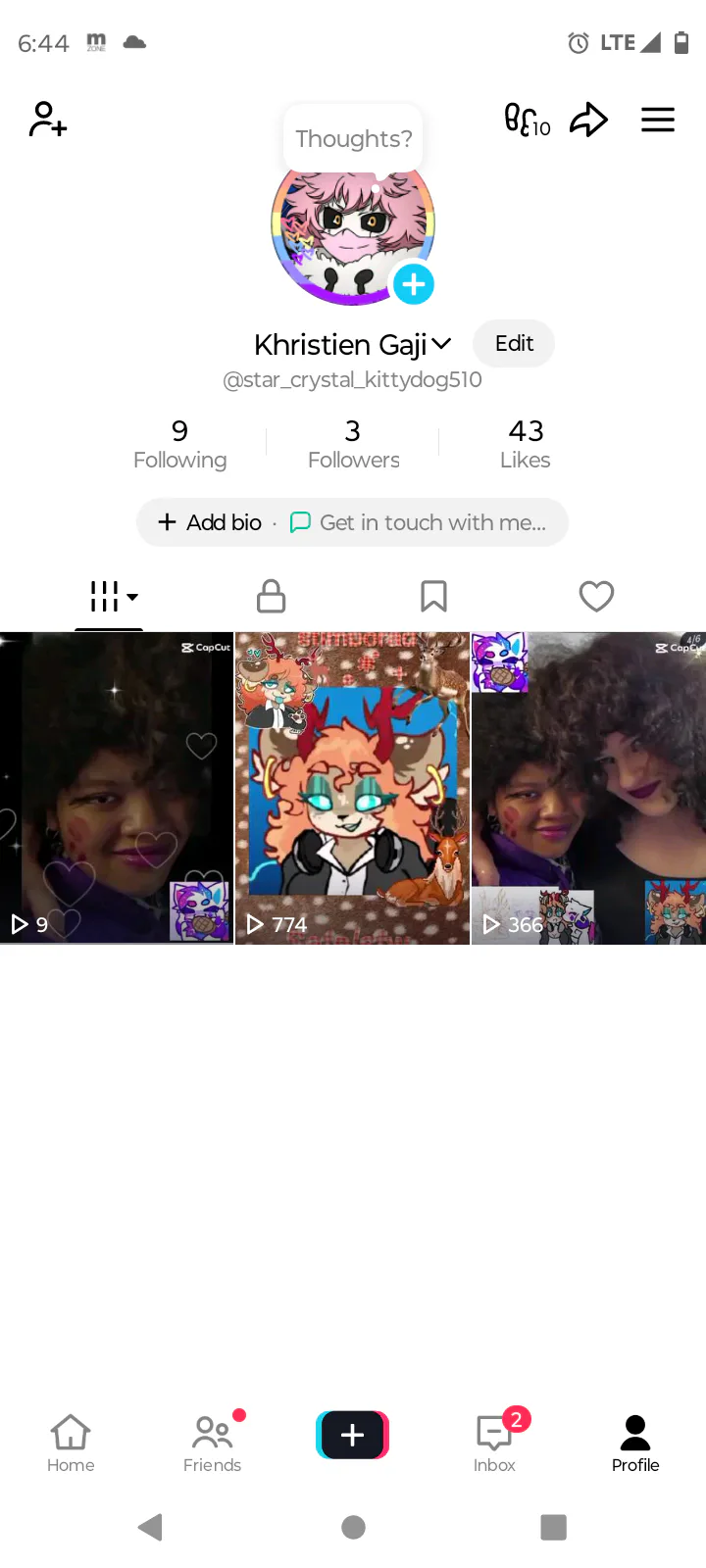The image size is (706, 1568).
Task: Tap the Thoughts? bubble
Action: (353, 139)
